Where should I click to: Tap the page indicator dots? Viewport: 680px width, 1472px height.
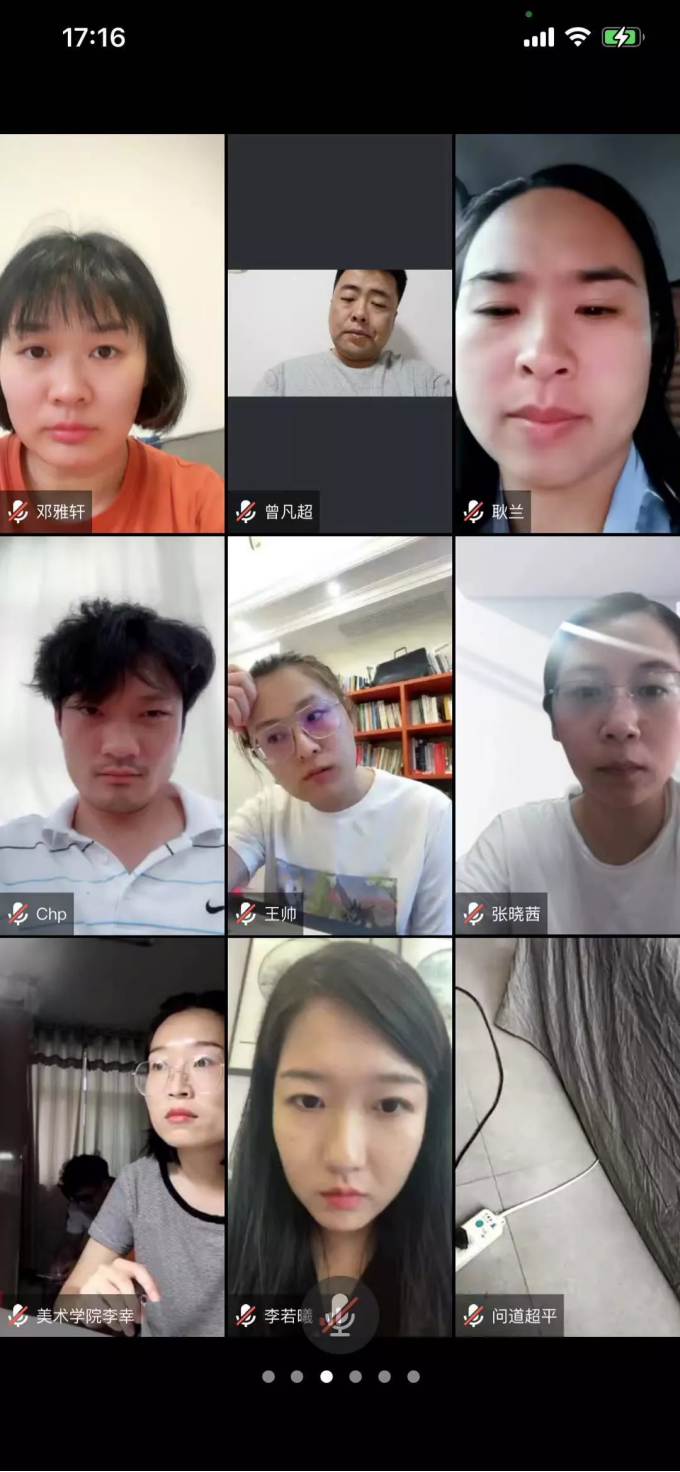click(x=340, y=1376)
